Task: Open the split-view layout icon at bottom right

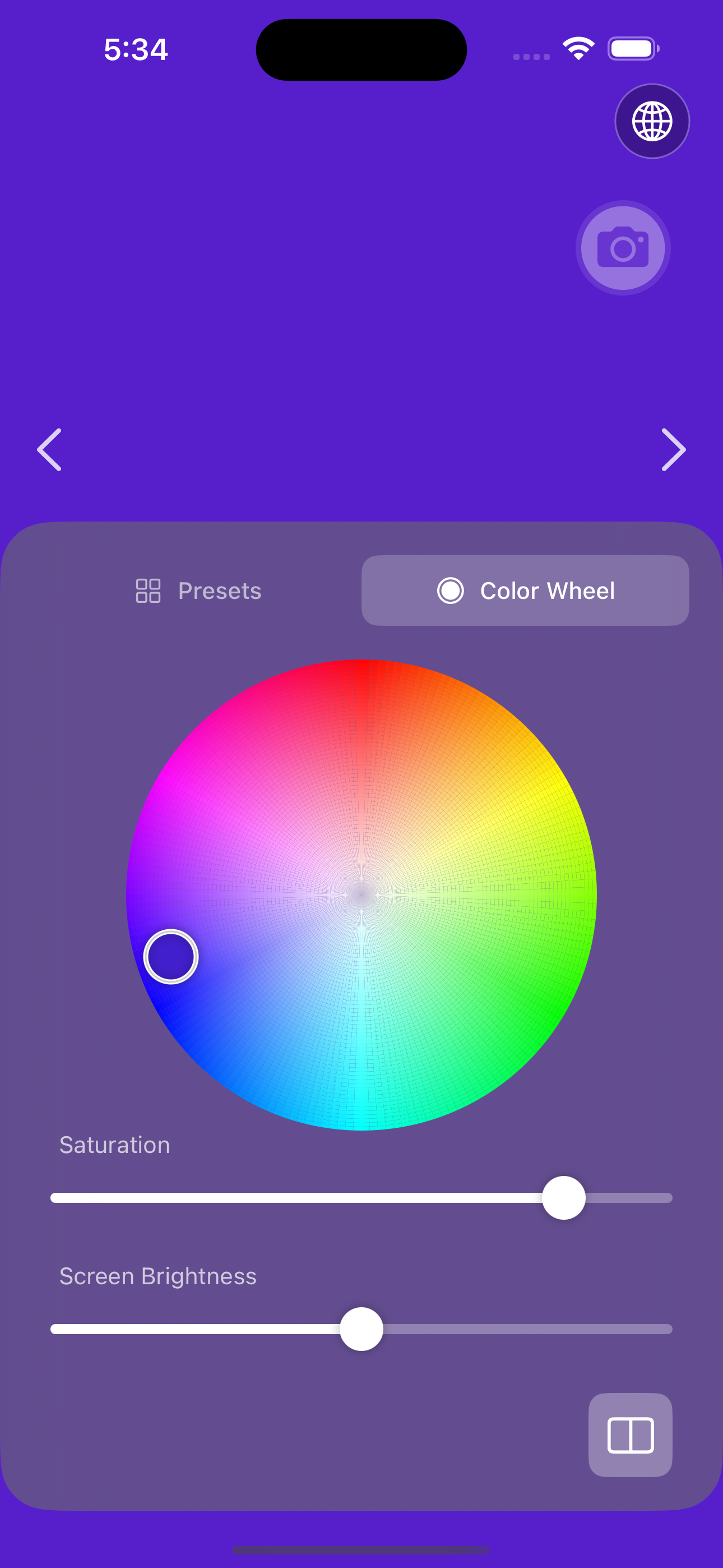Action: tap(631, 1434)
